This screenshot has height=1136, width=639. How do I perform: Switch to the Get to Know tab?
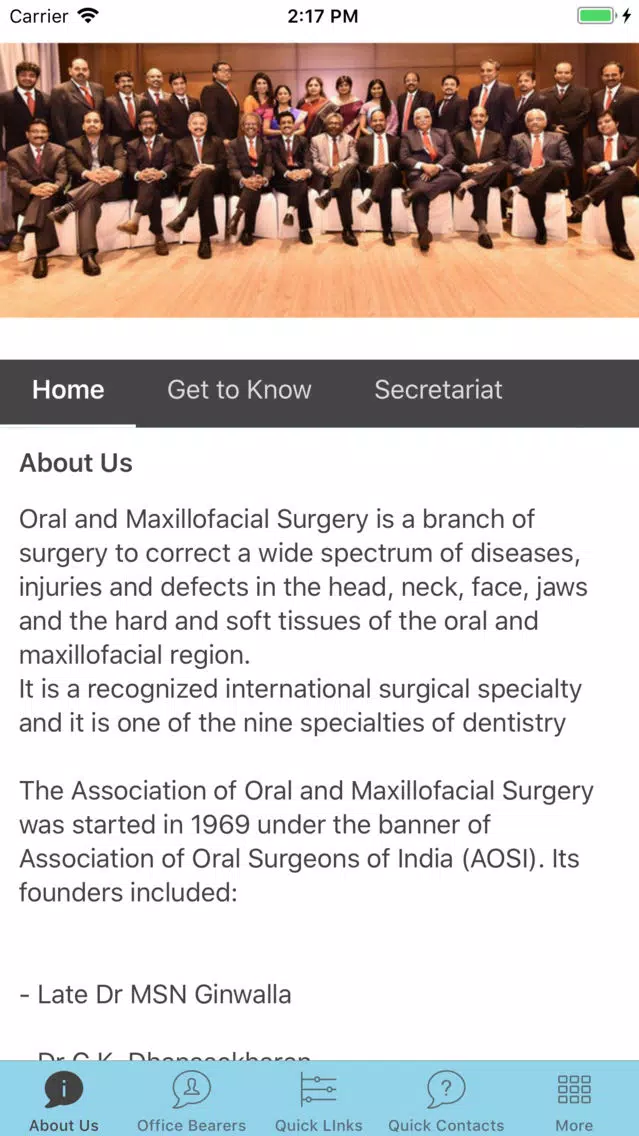click(239, 391)
